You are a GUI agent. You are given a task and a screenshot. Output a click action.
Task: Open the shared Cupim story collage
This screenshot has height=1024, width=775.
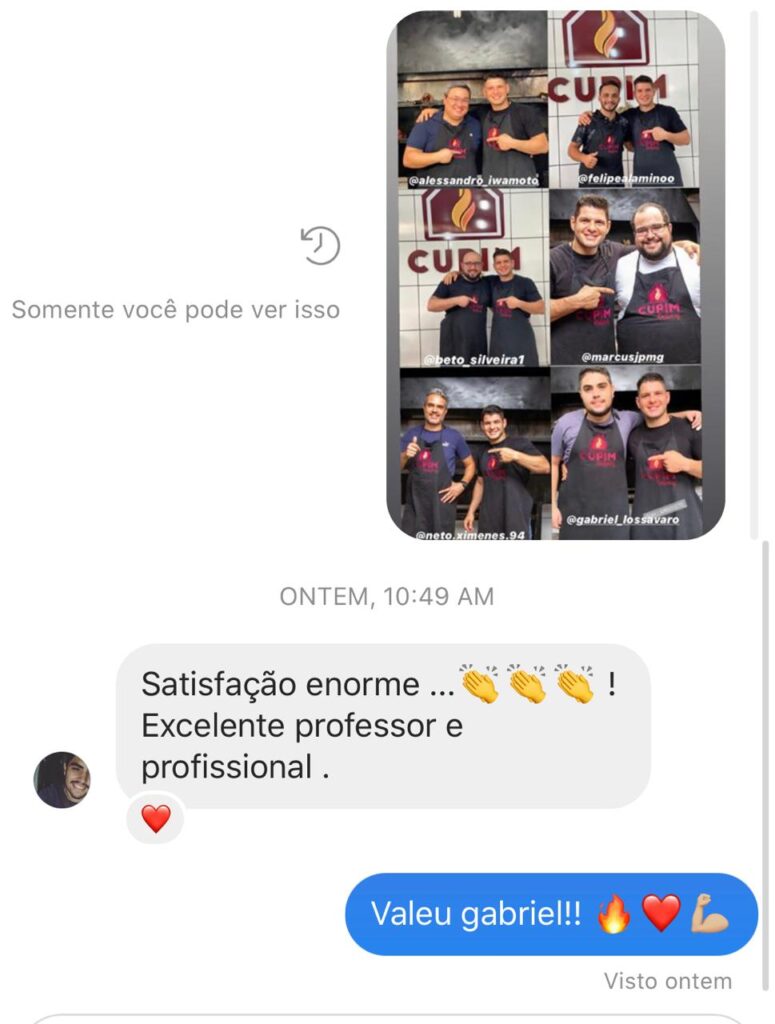[x=556, y=275]
